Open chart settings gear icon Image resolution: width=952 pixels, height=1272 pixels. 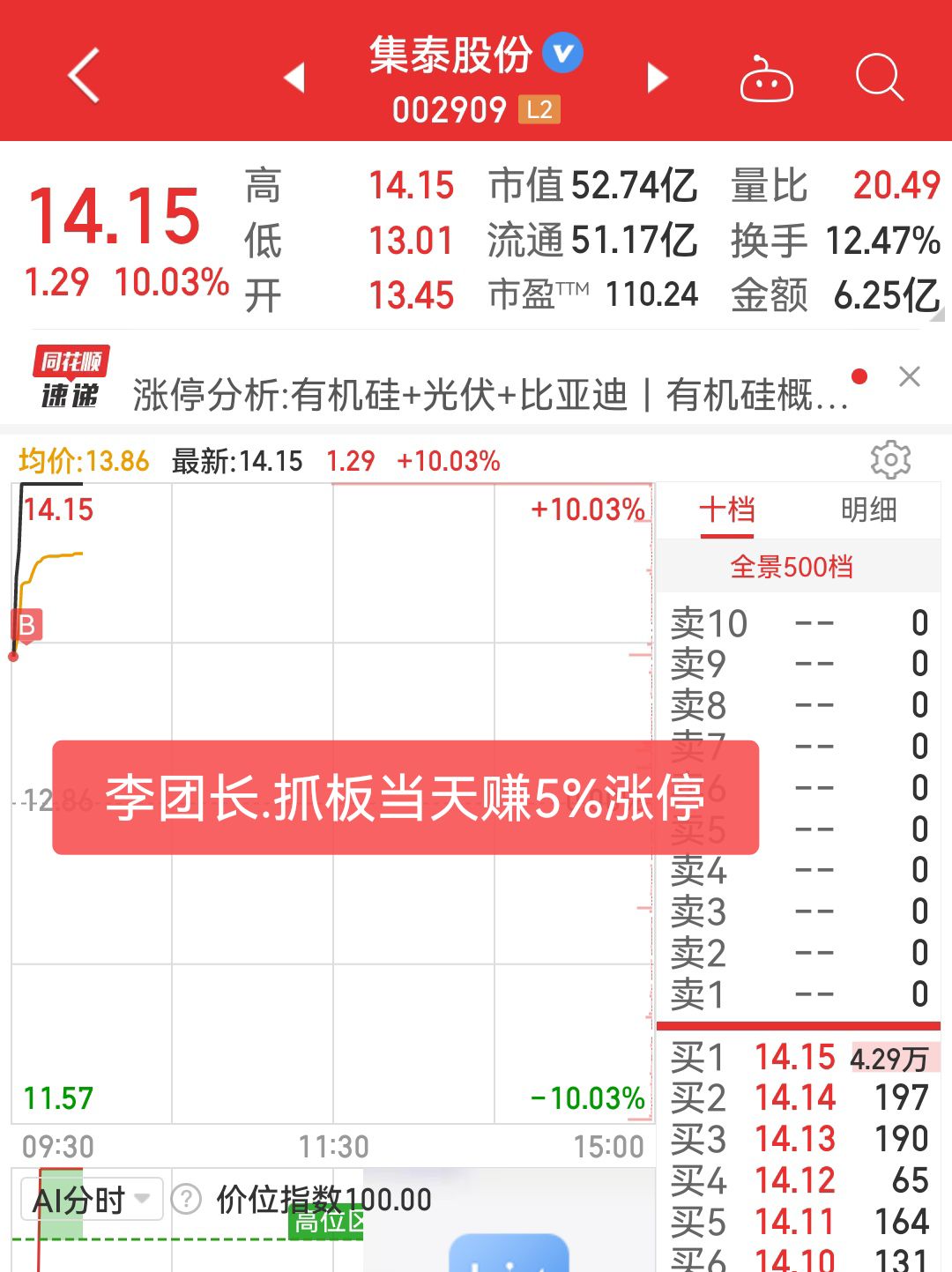click(890, 459)
